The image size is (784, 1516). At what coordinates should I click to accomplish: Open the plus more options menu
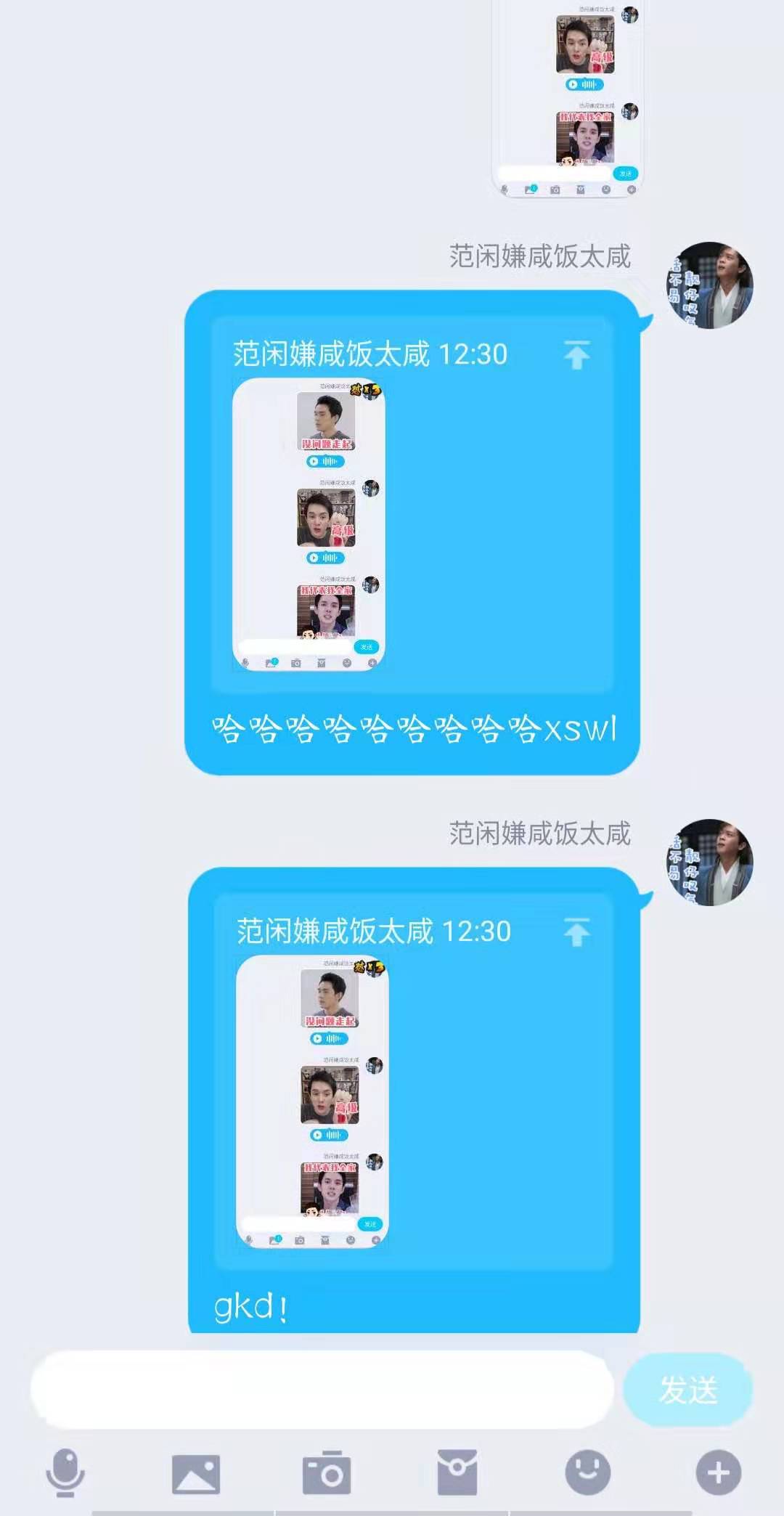719,1472
